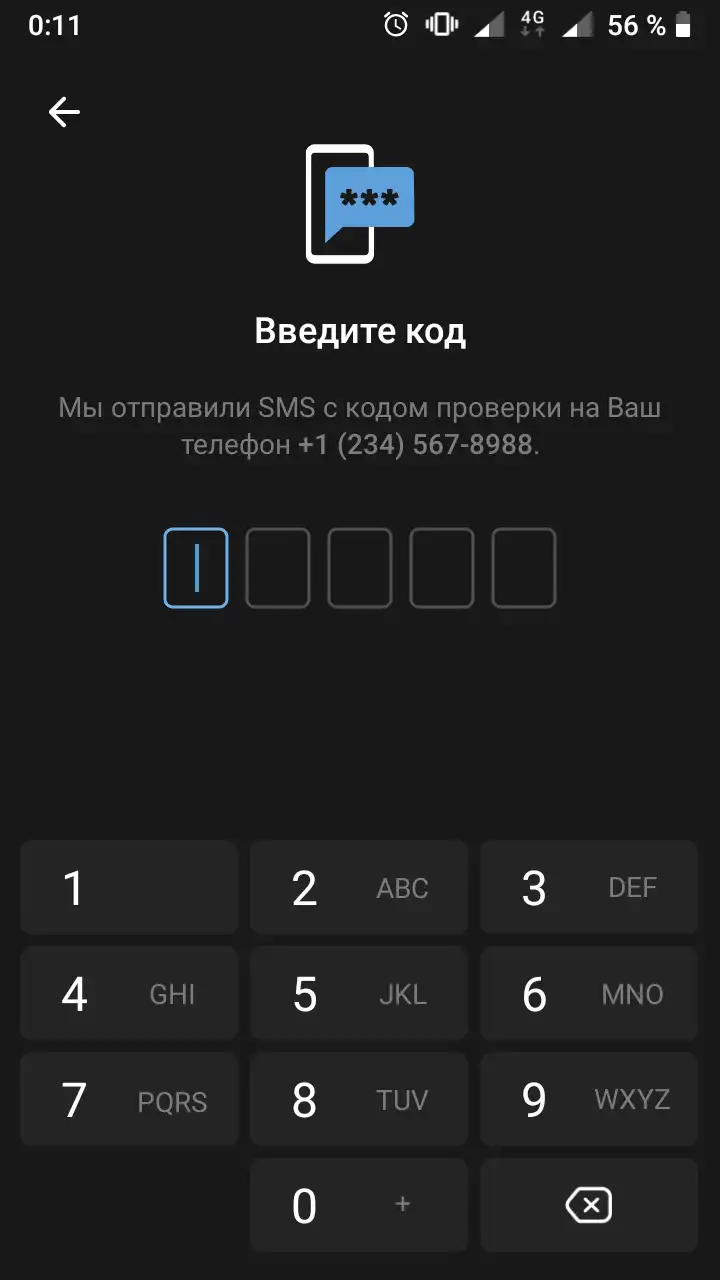
Task: Enter digit 0 on the keypad
Action: (x=359, y=1206)
